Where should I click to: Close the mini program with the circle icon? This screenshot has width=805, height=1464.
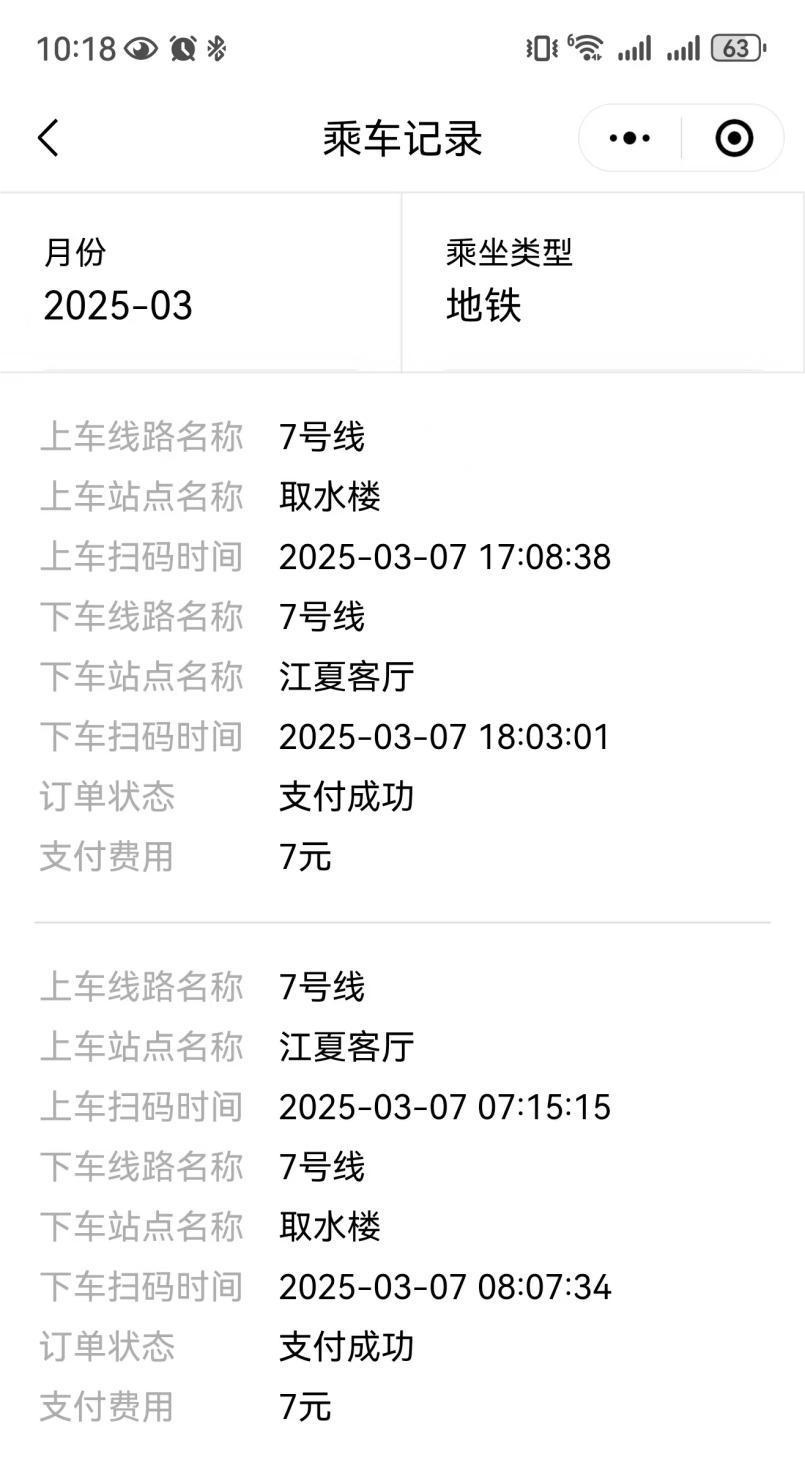[x=734, y=138]
